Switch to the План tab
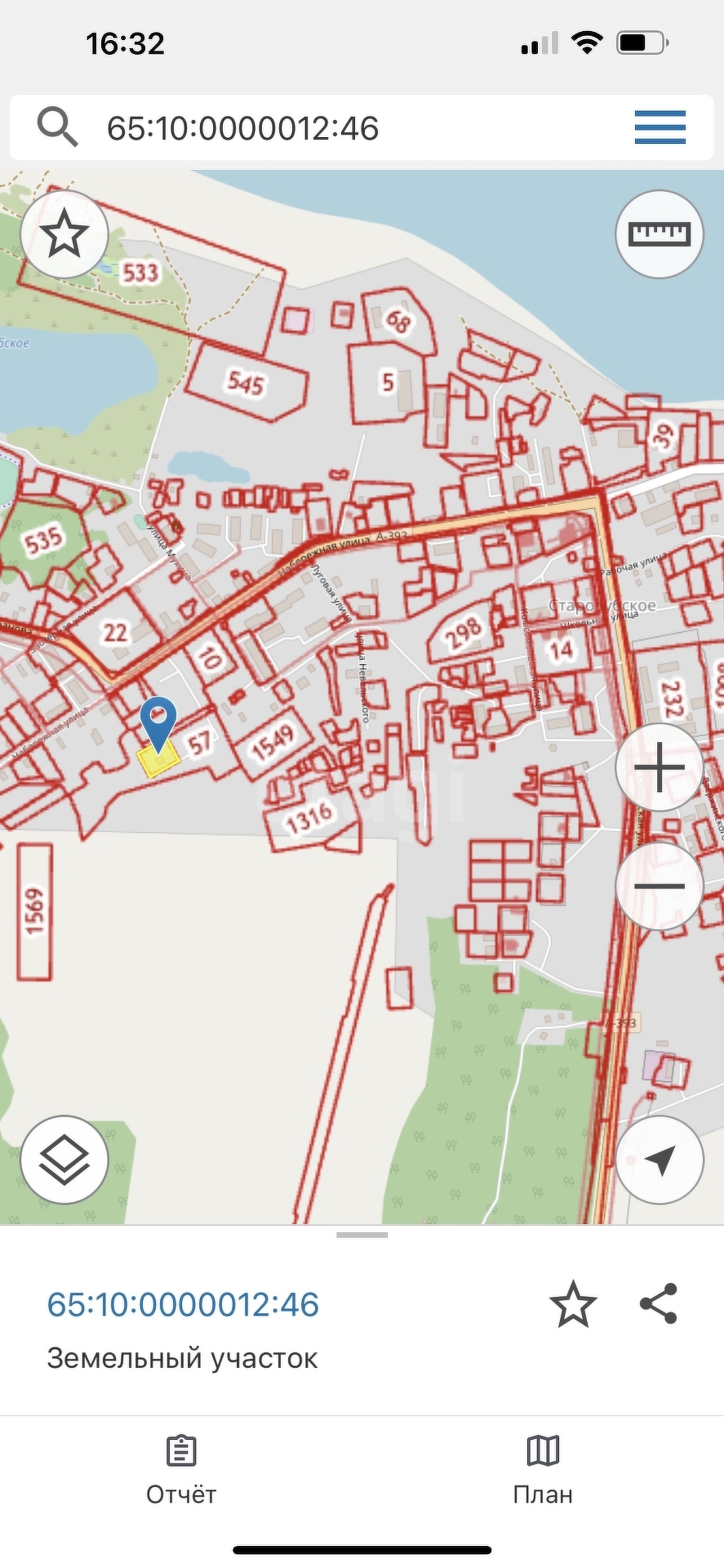The height and width of the screenshot is (1568, 724). pyautogui.click(x=543, y=1470)
